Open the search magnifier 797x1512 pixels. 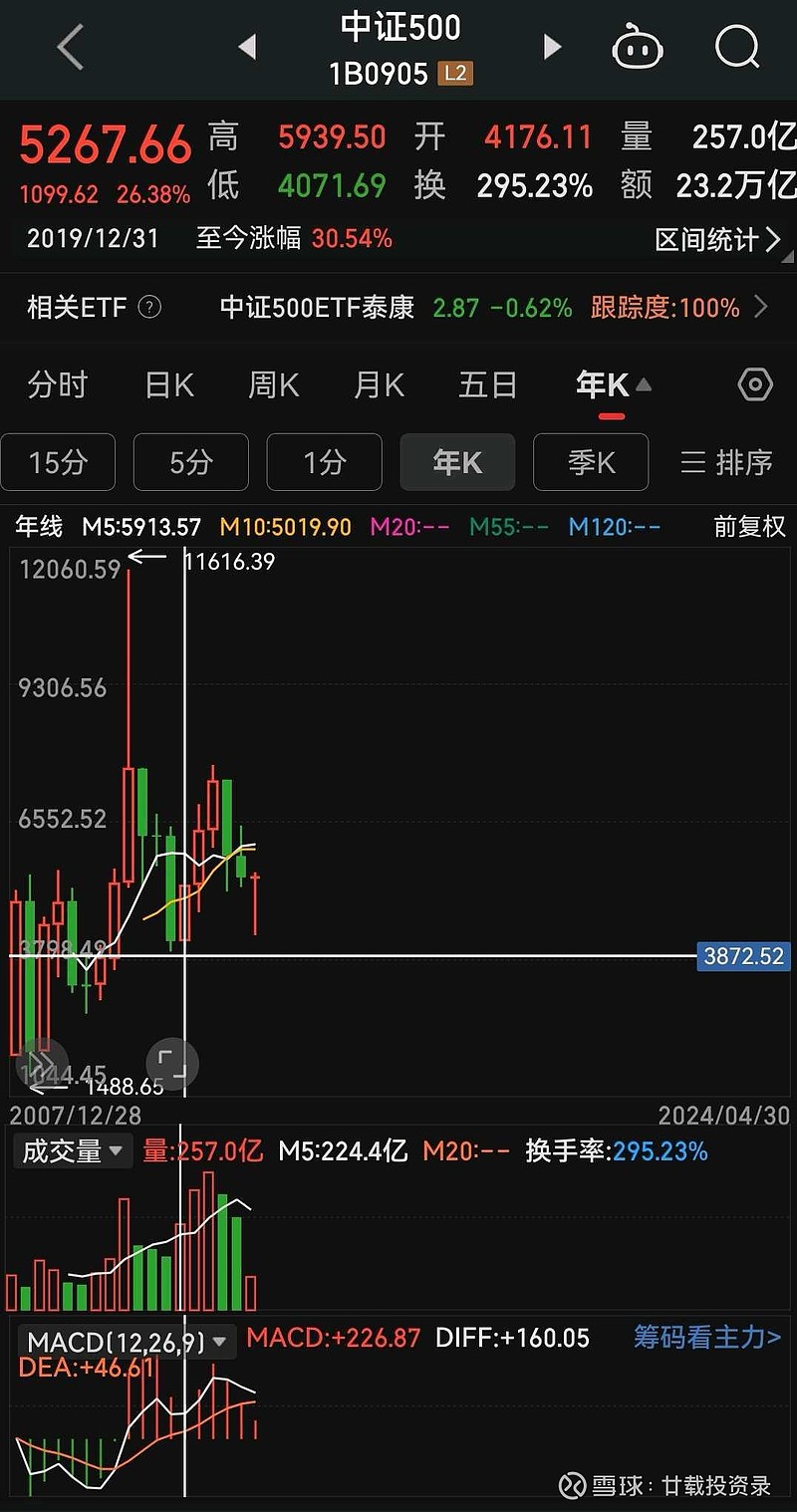(737, 46)
